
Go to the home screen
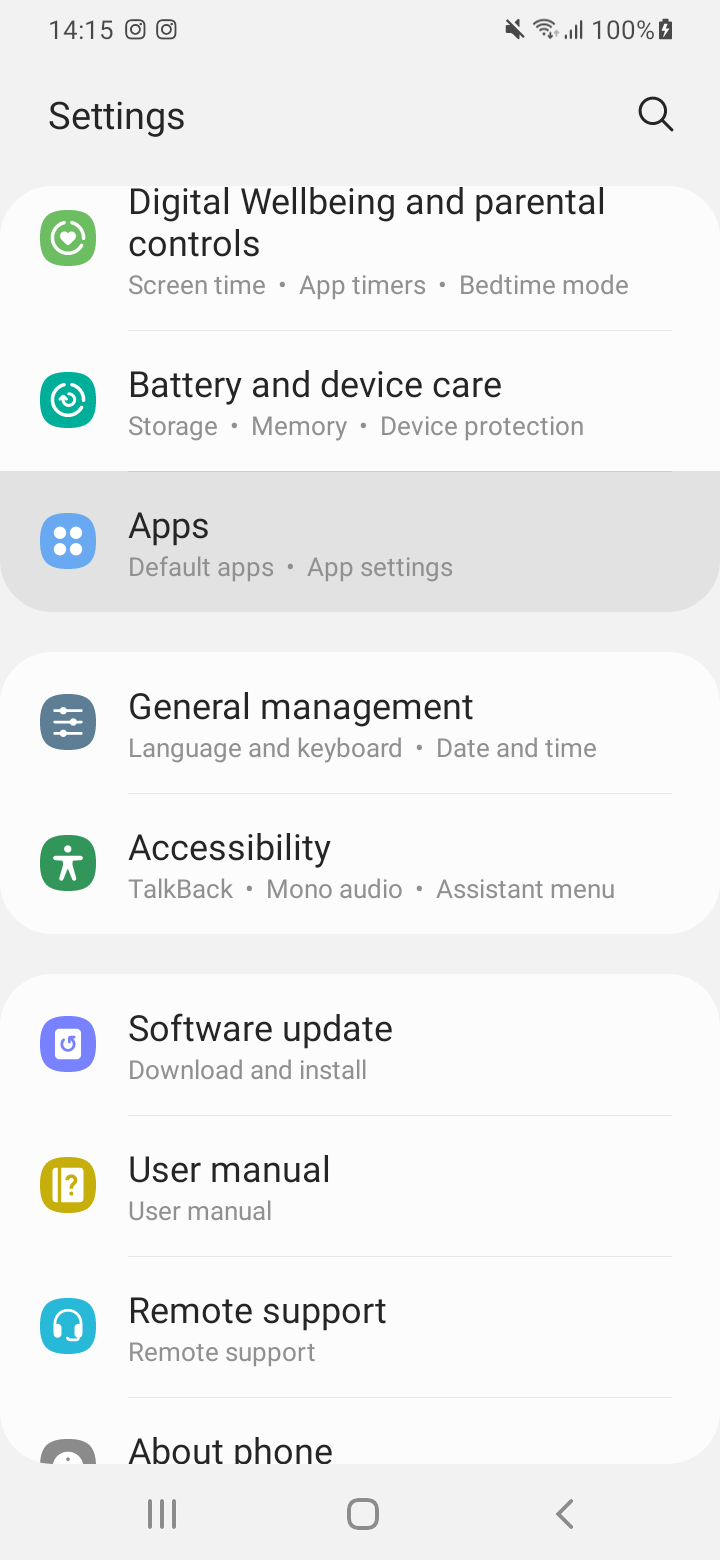coord(362,1514)
